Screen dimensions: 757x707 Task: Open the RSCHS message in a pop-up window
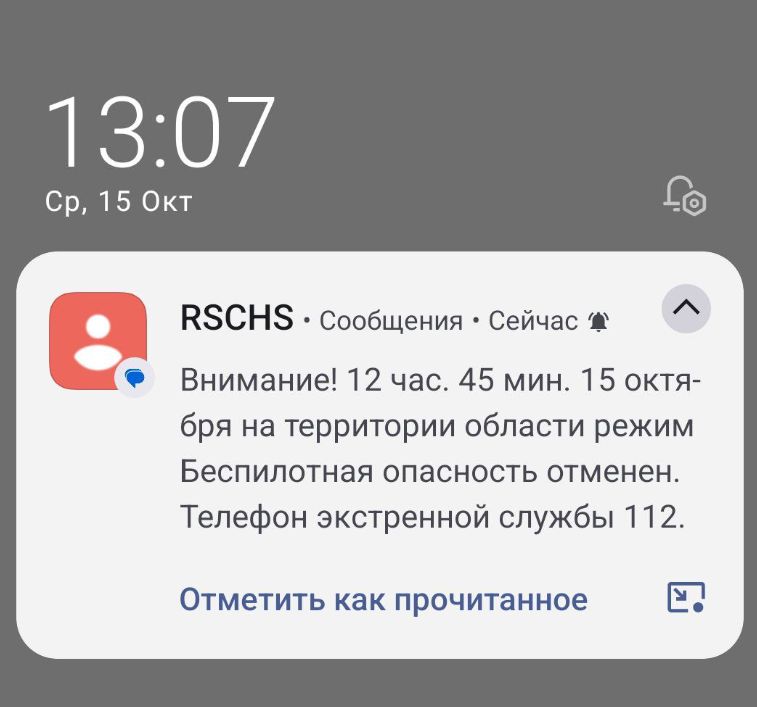click(x=686, y=598)
